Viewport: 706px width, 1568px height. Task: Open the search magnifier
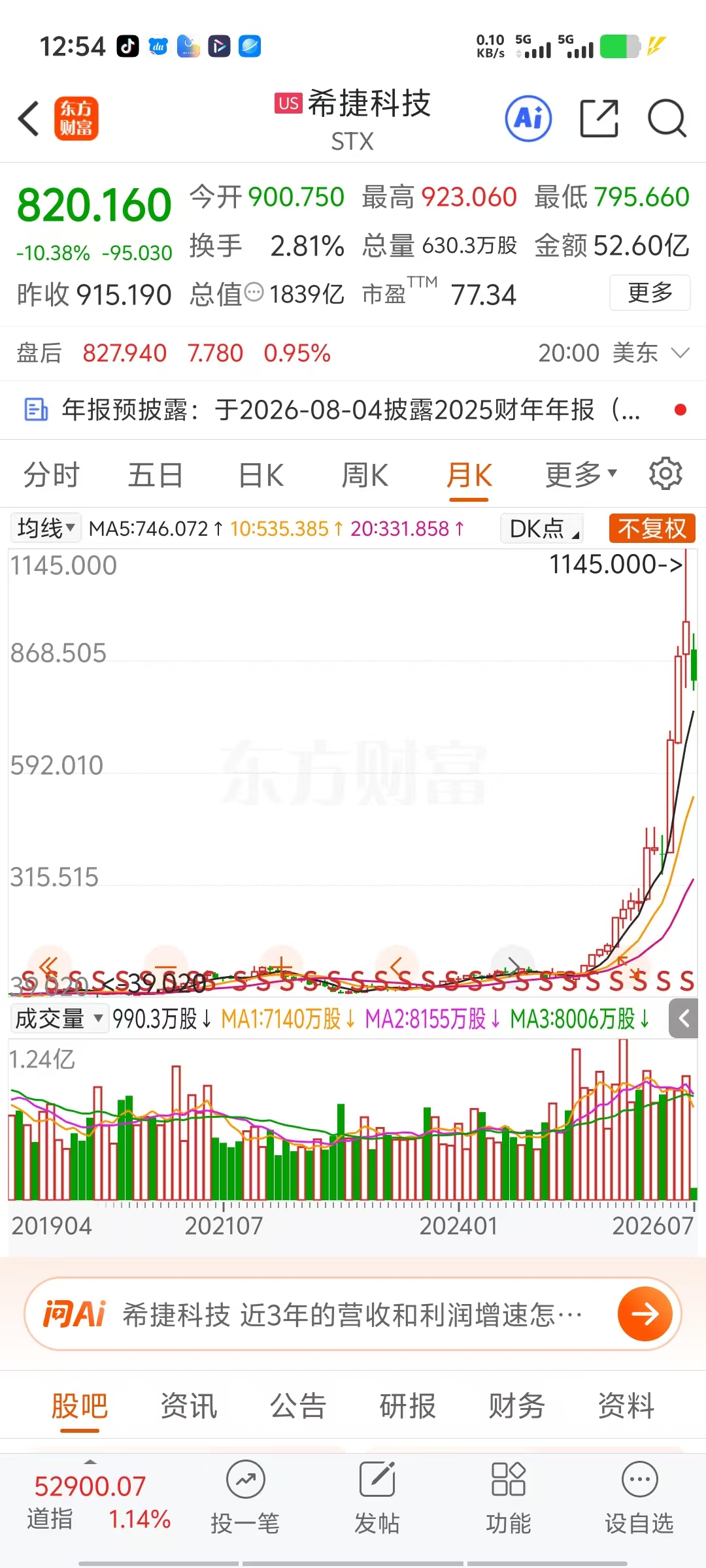pyautogui.click(x=667, y=119)
